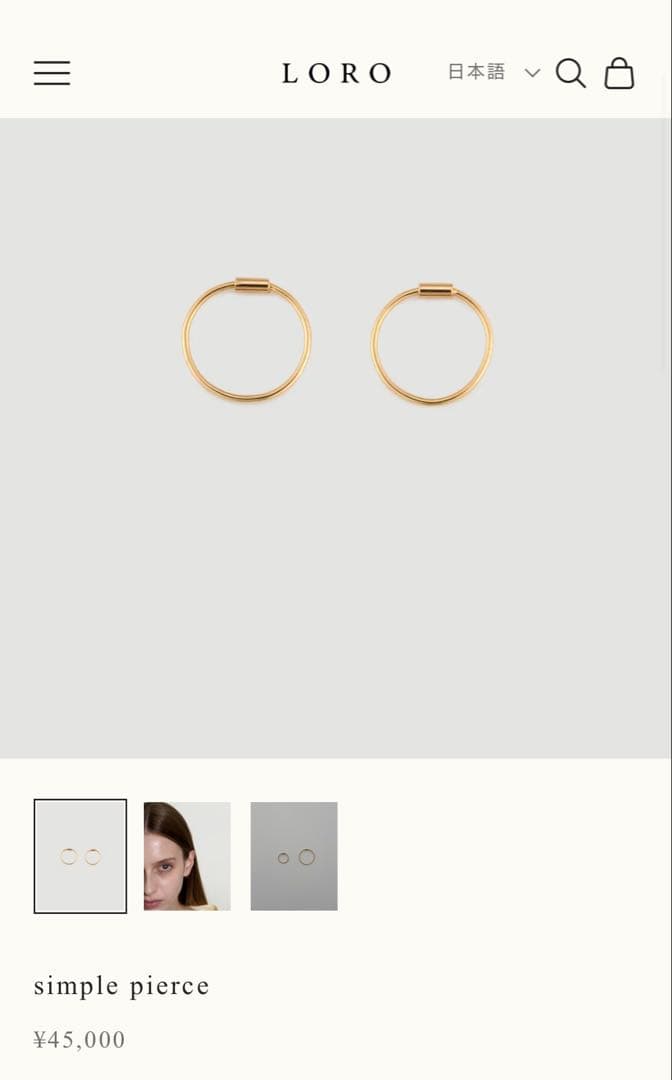Go to the LORO home page
This screenshot has height=1080, width=672.
(336, 73)
